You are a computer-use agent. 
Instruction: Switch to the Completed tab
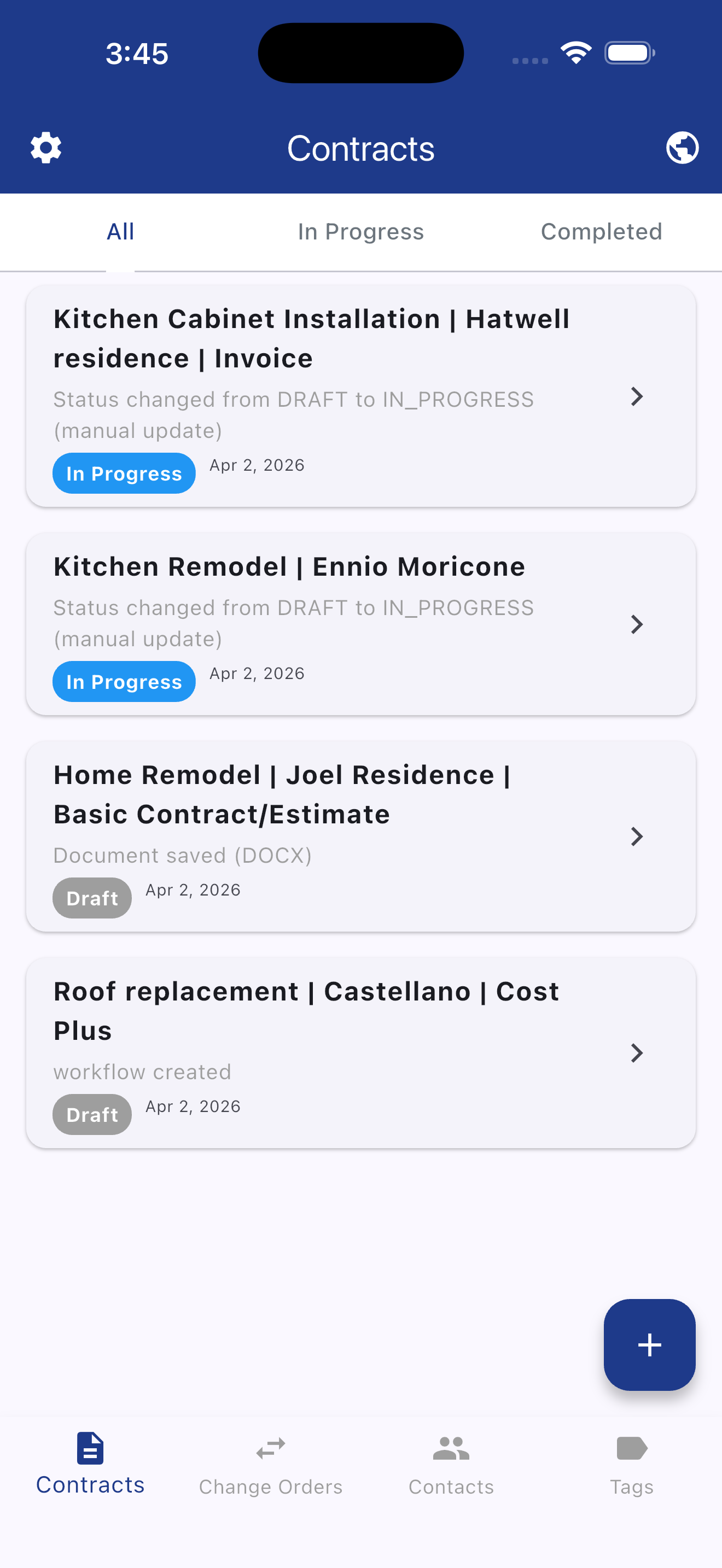tap(601, 232)
